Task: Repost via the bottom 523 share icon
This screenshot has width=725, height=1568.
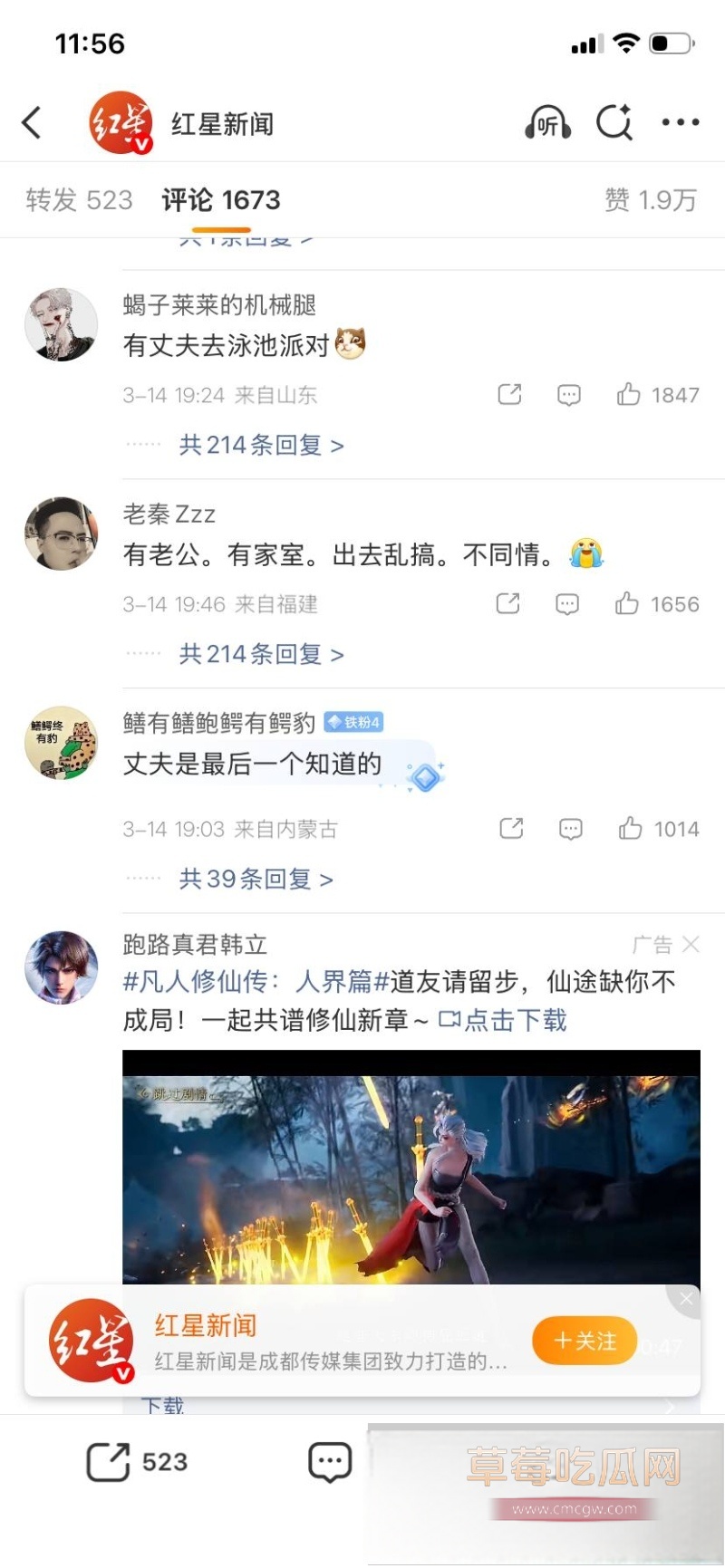Action: 109,1462
